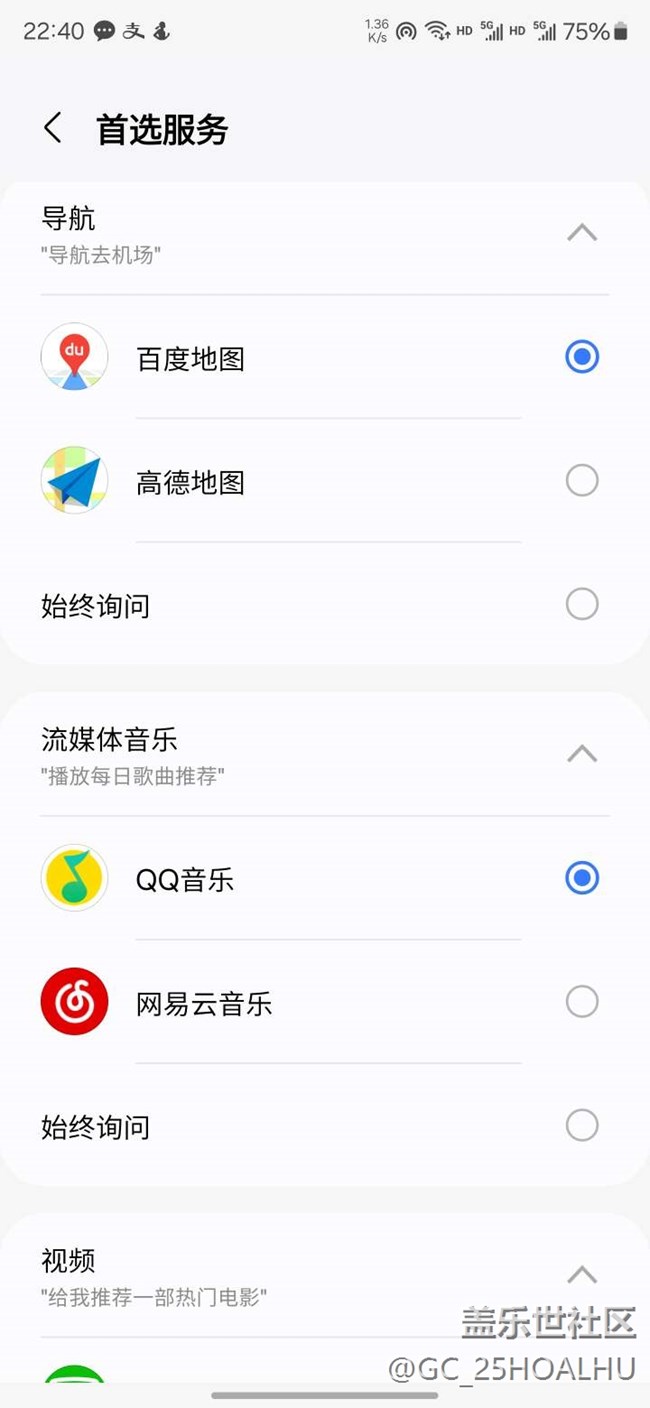This screenshot has height=1408, width=650.
Task: Select 始终询问 under 流媒体音乐
Action: click(582, 1126)
